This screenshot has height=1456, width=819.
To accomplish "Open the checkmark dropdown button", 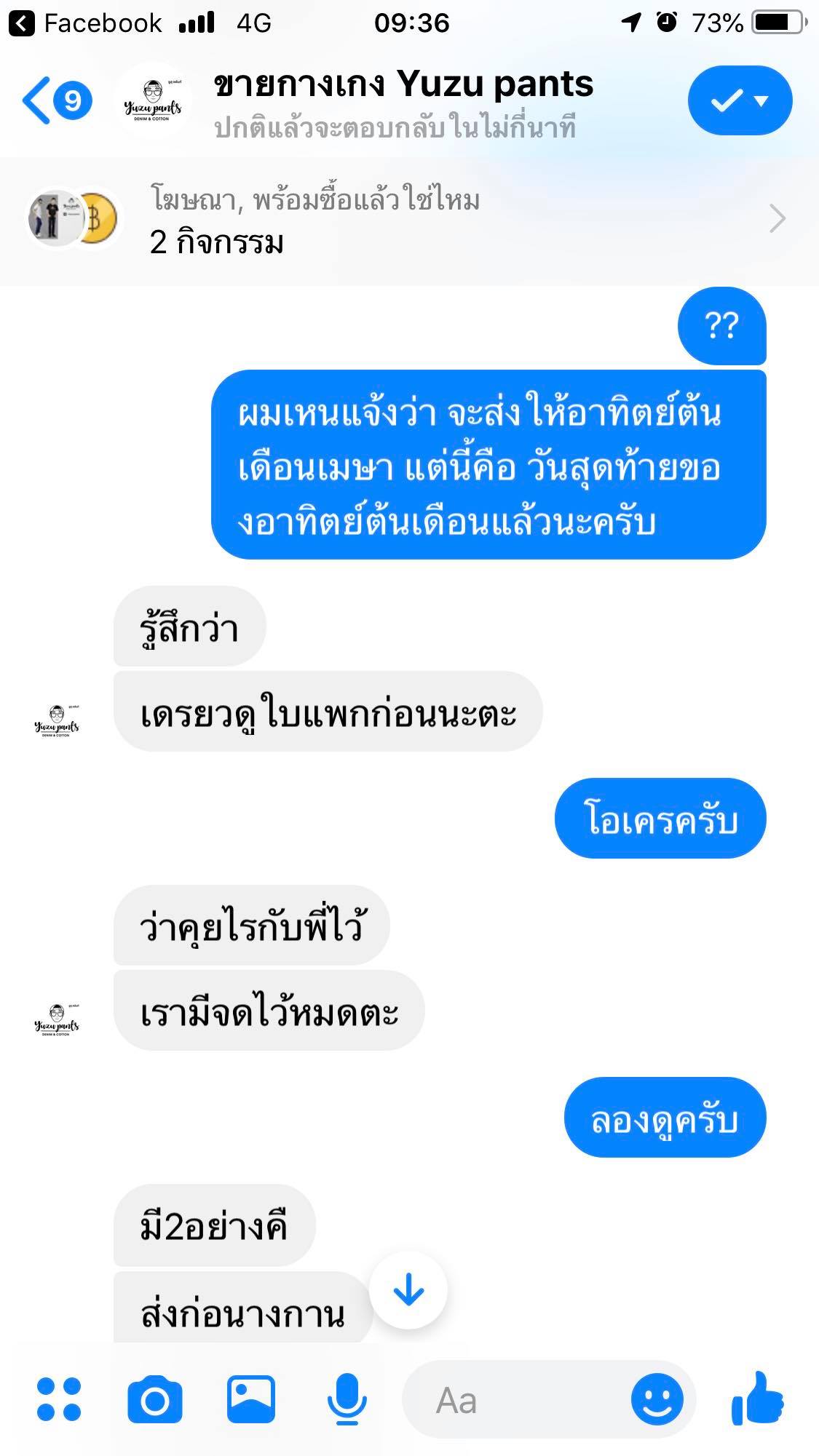I will (x=739, y=100).
